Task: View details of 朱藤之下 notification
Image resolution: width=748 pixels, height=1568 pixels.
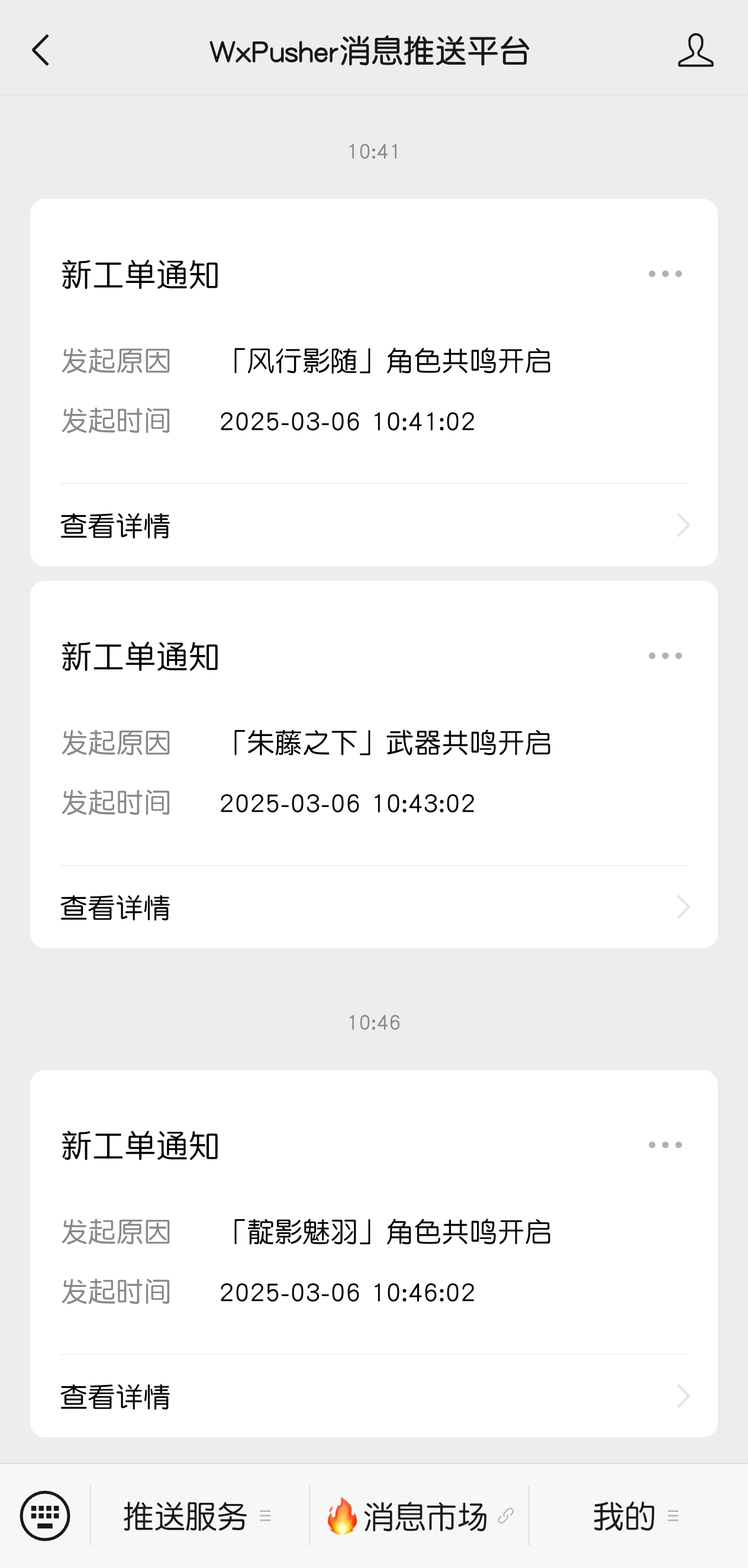Action: click(374, 907)
